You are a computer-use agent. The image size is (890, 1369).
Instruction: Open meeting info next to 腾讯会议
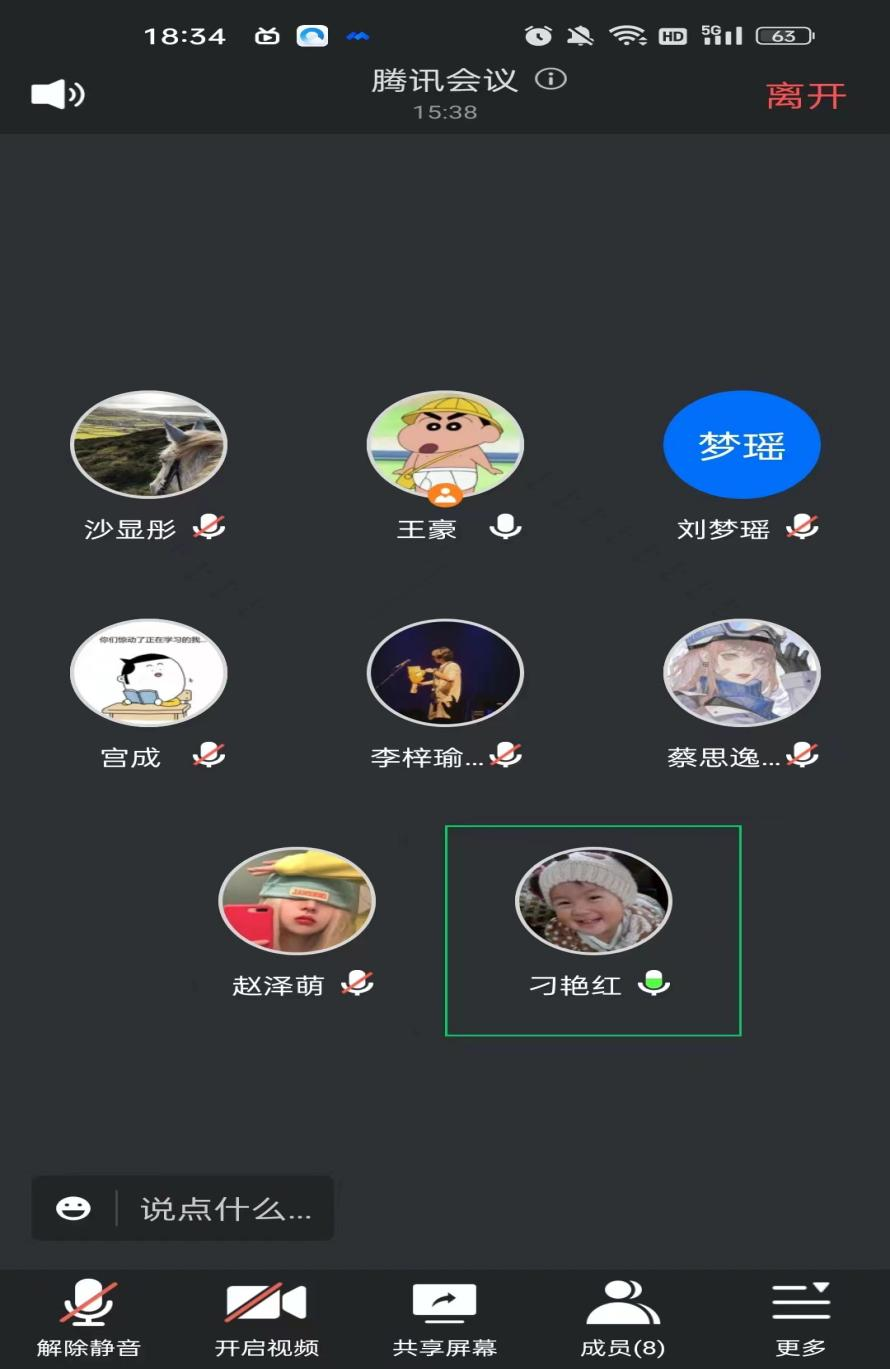coord(551,79)
